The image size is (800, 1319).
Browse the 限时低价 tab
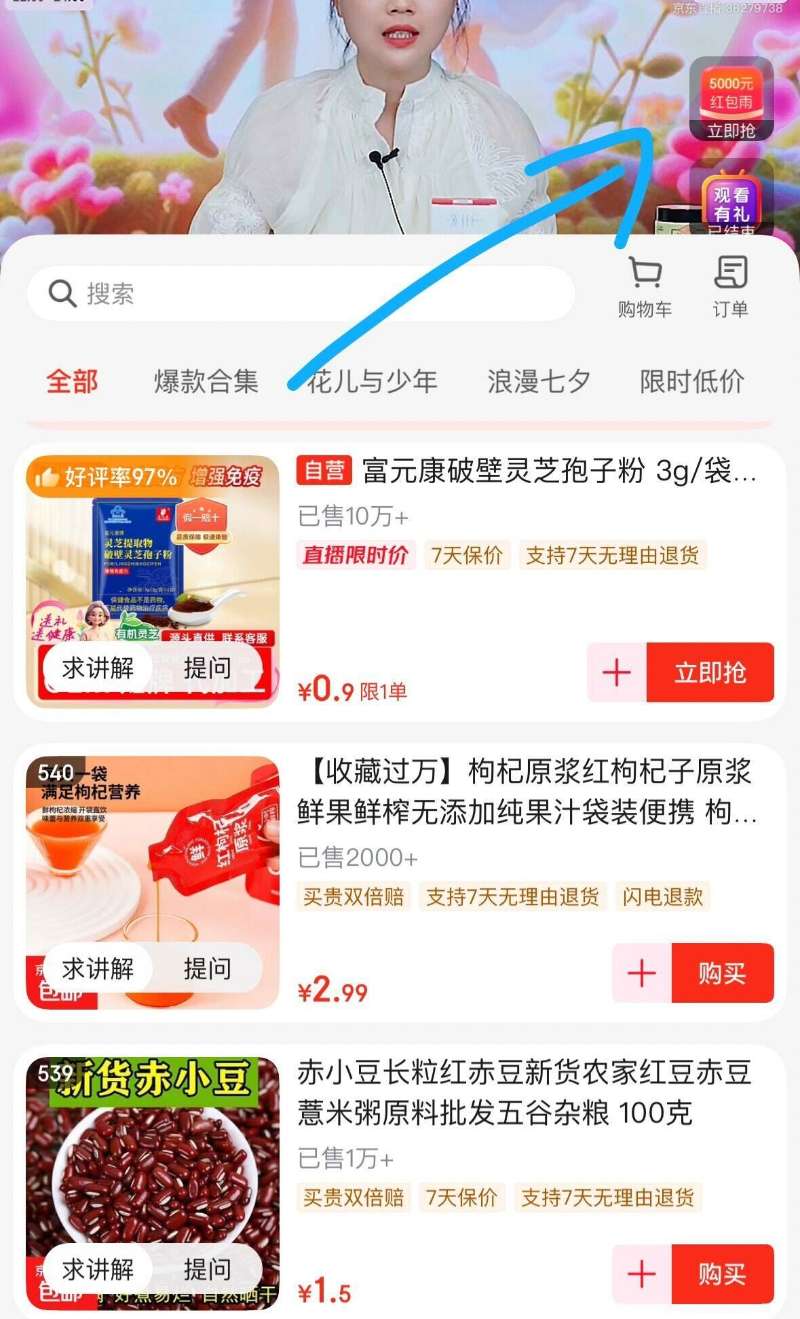(690, 382)
